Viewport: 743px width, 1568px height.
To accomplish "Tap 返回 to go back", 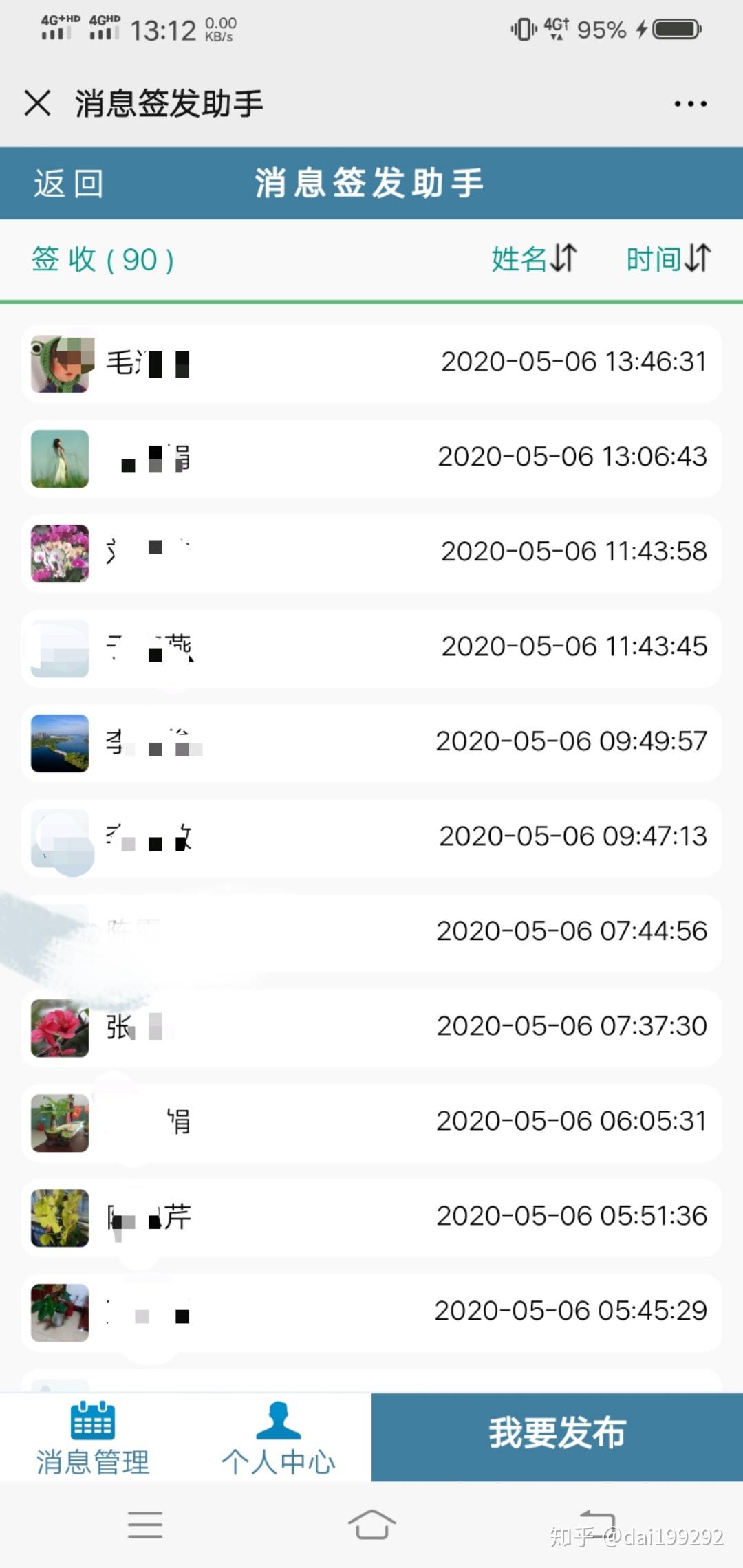I will 69,184.
